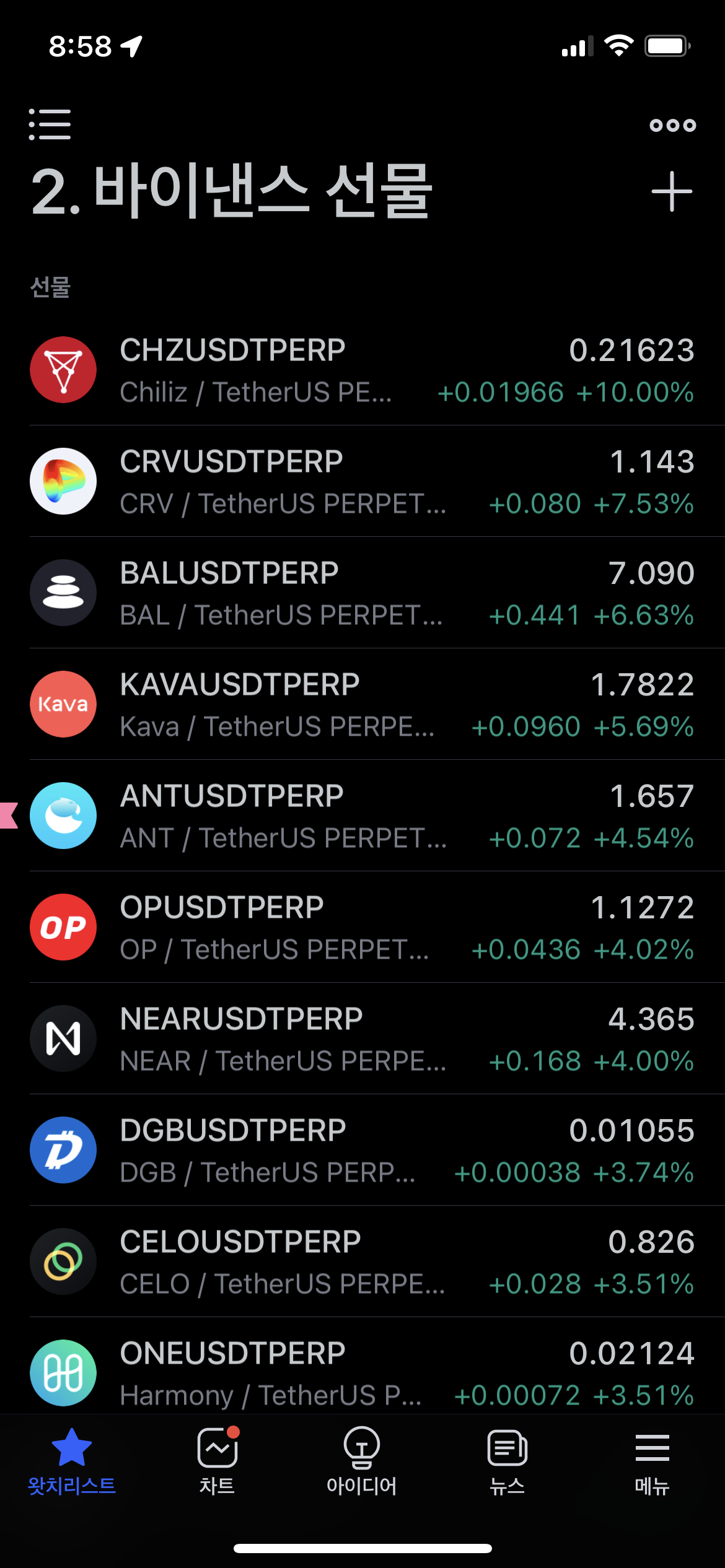Open DGBUSDTPERP row

click(x=362, y=1150)
